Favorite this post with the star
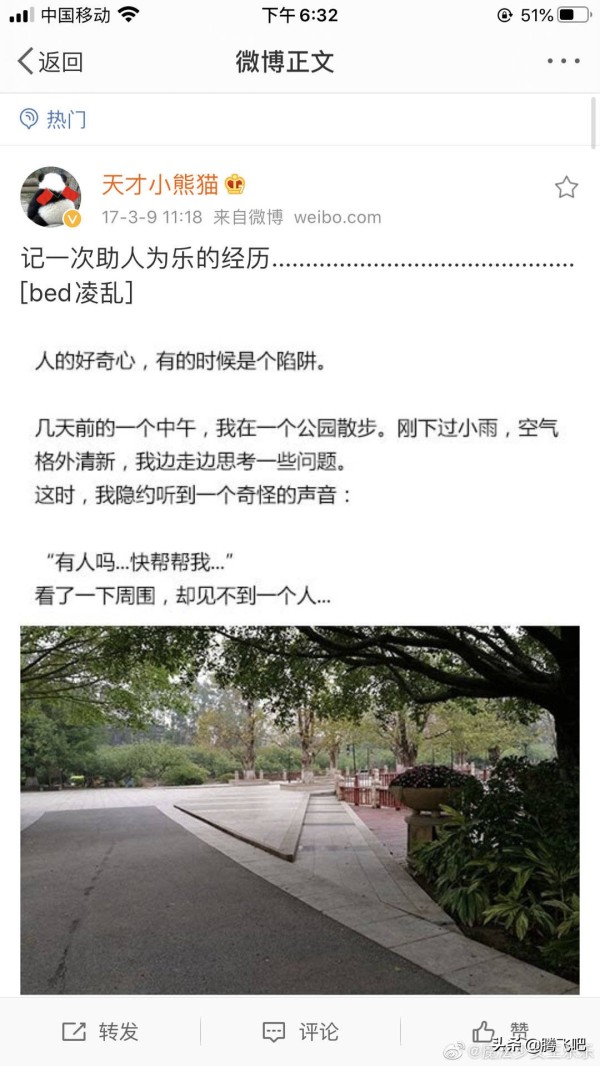Viewport: 600px width, 1066px height. point(566,188)
